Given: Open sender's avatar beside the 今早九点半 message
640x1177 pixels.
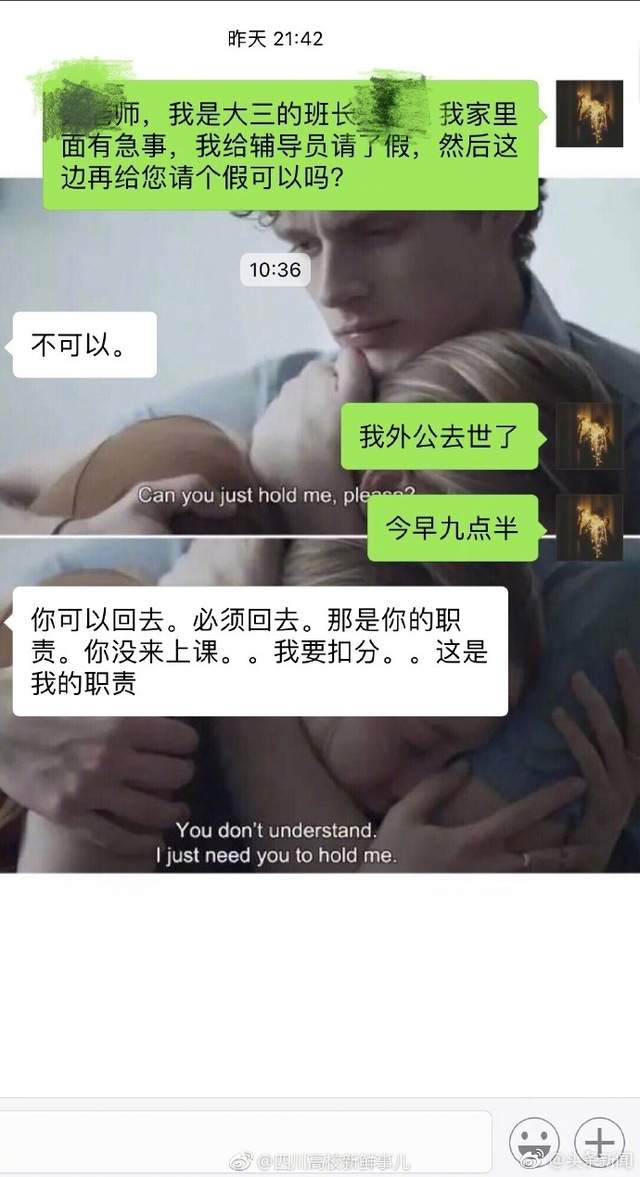Looking at the screenshot, I should (x=590, y=528).
